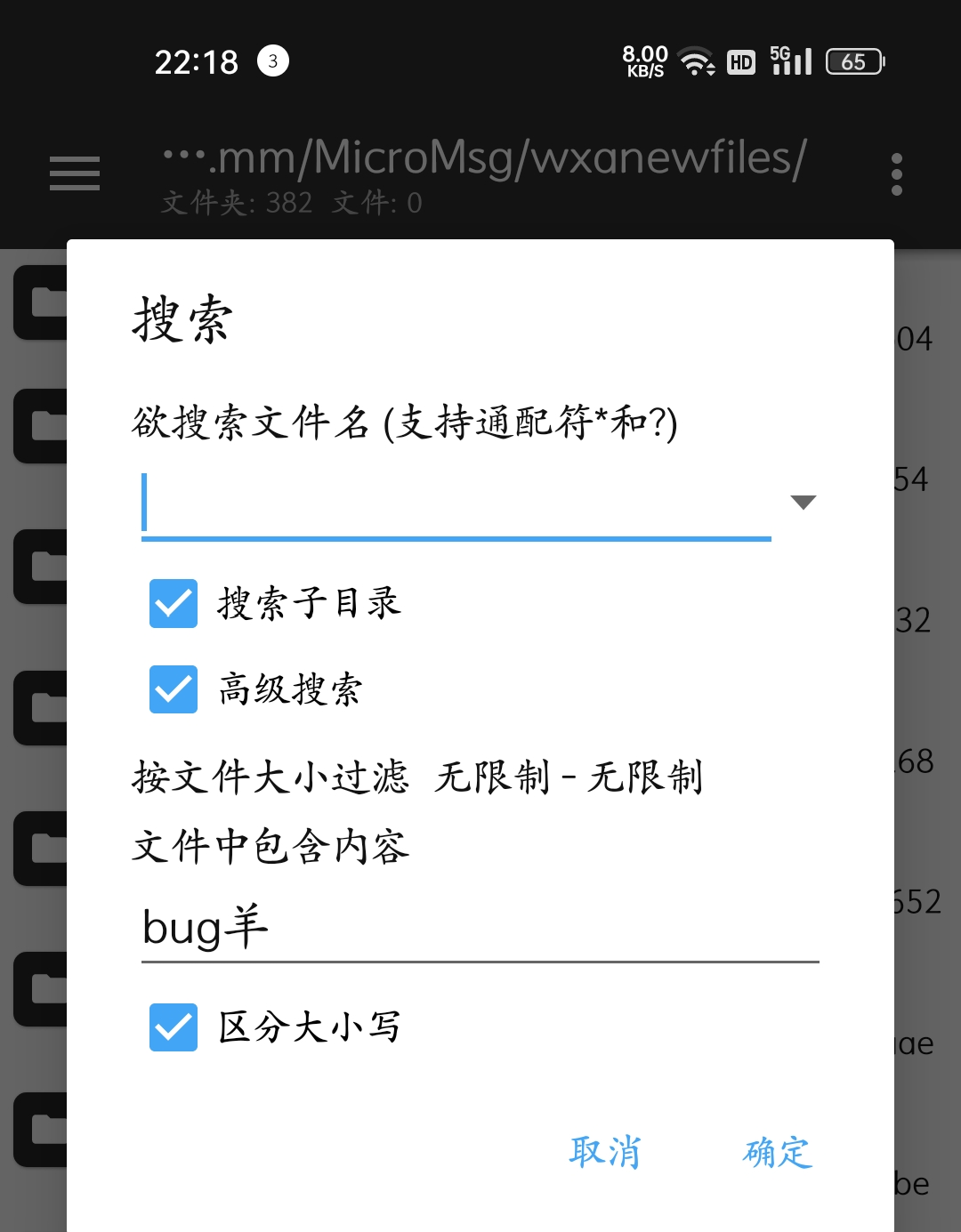Tap the filename search input field
This screenshot has height=1232, width=961.
pyautogui.click(x=456, y=504)
